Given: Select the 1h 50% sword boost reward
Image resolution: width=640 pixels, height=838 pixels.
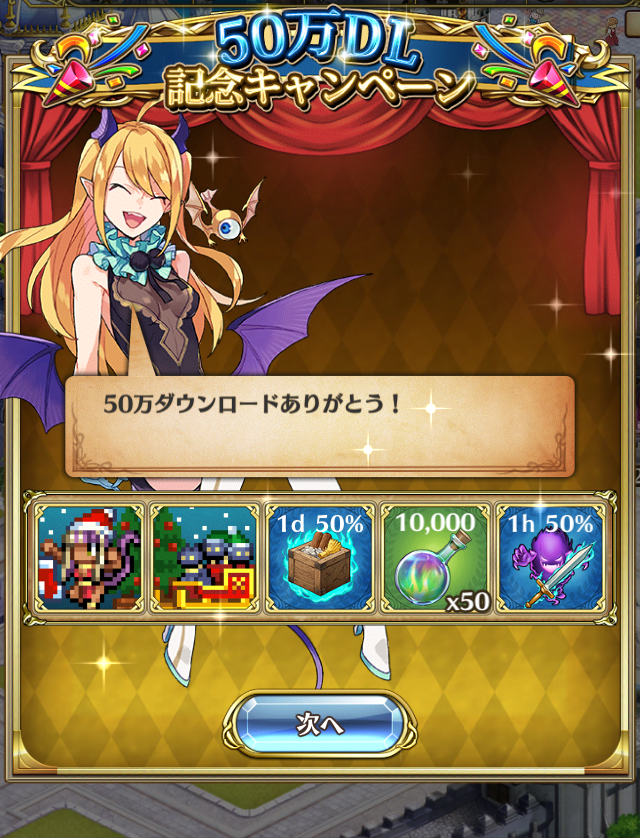Looking at the screenshot, I should (550, 558).
